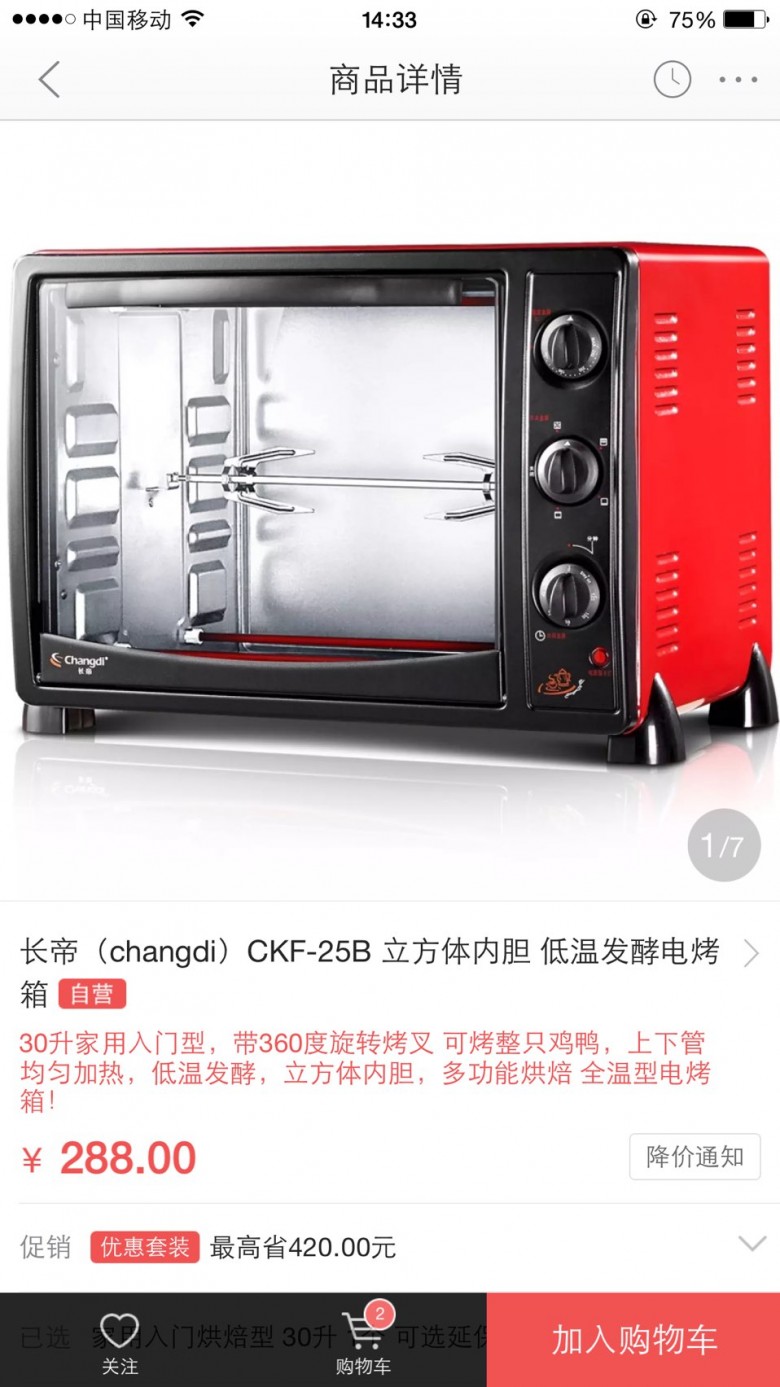Open the three-dot overflow menu
This screenshot has width=780, height=1387.
pos(738,80)
